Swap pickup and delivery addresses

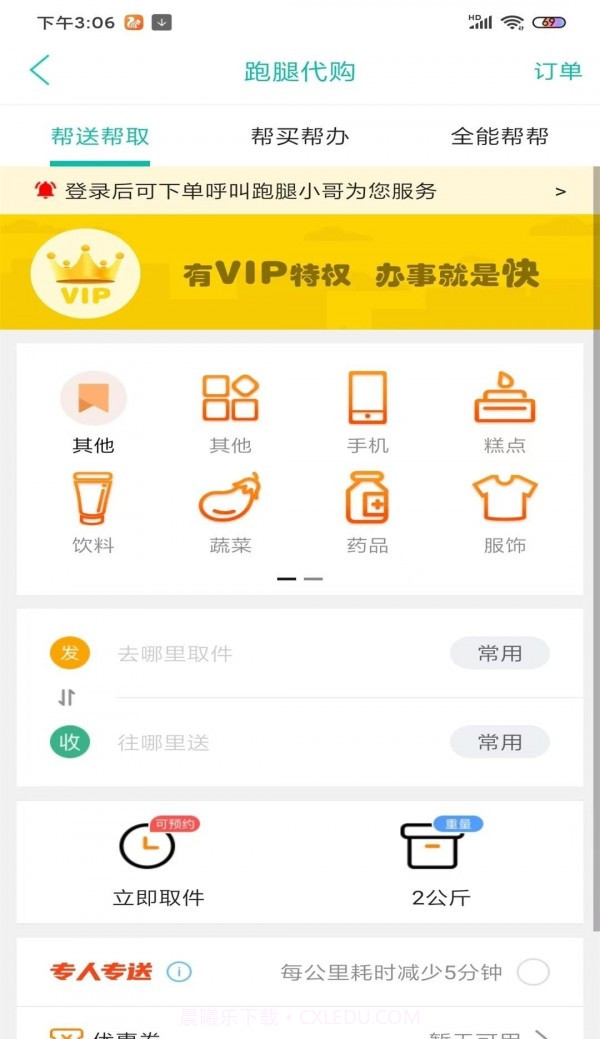coord(67,698)
